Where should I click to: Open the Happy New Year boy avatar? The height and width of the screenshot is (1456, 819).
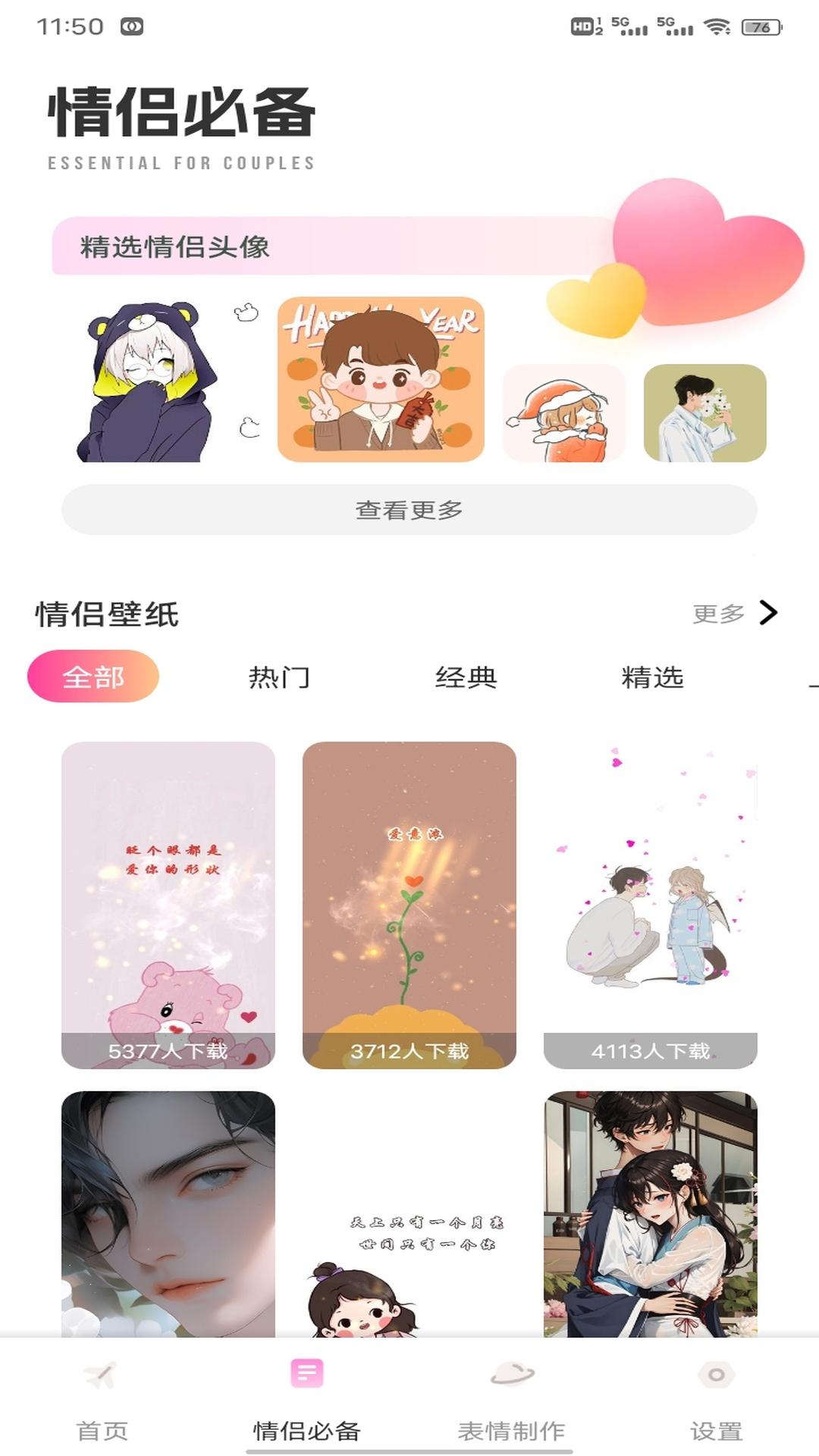click(x=381, y=379)
